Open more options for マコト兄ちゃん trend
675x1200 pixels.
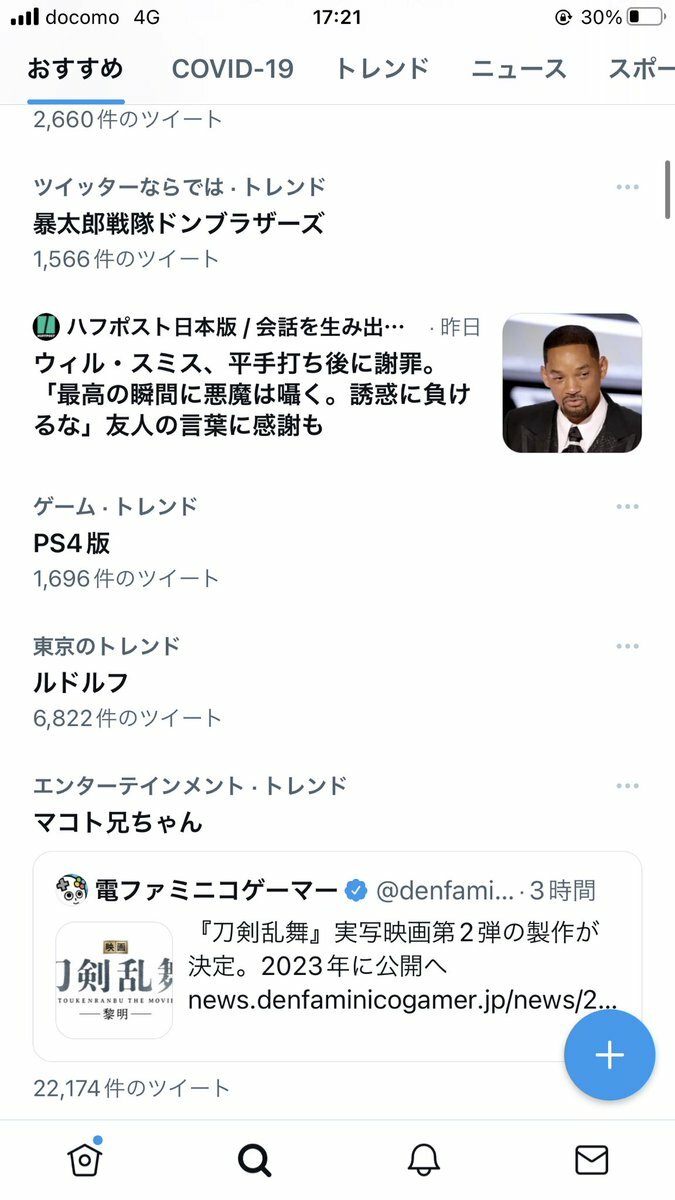pos(627,786)
